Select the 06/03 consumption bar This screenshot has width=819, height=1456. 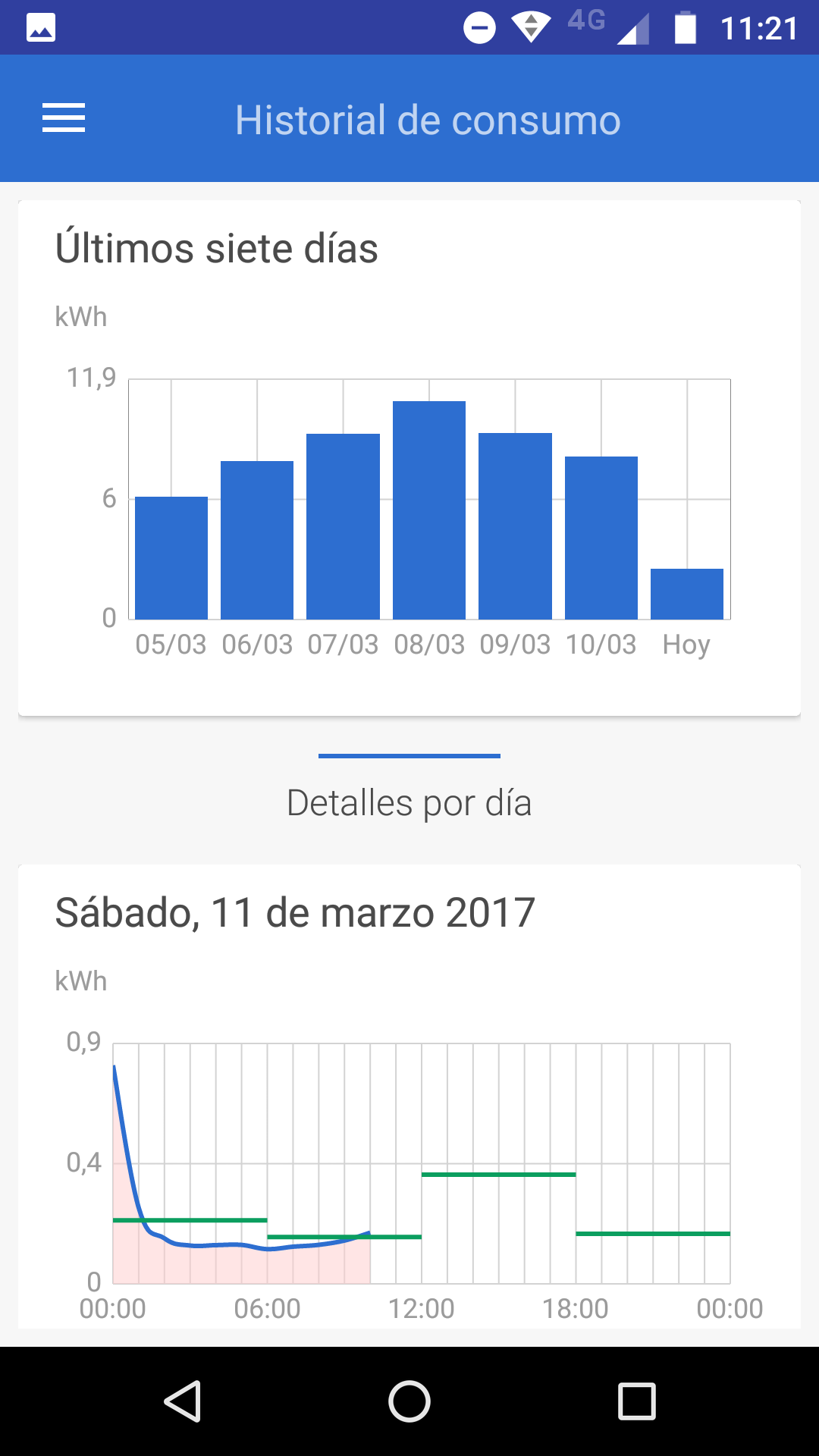(x=257, y=540)
